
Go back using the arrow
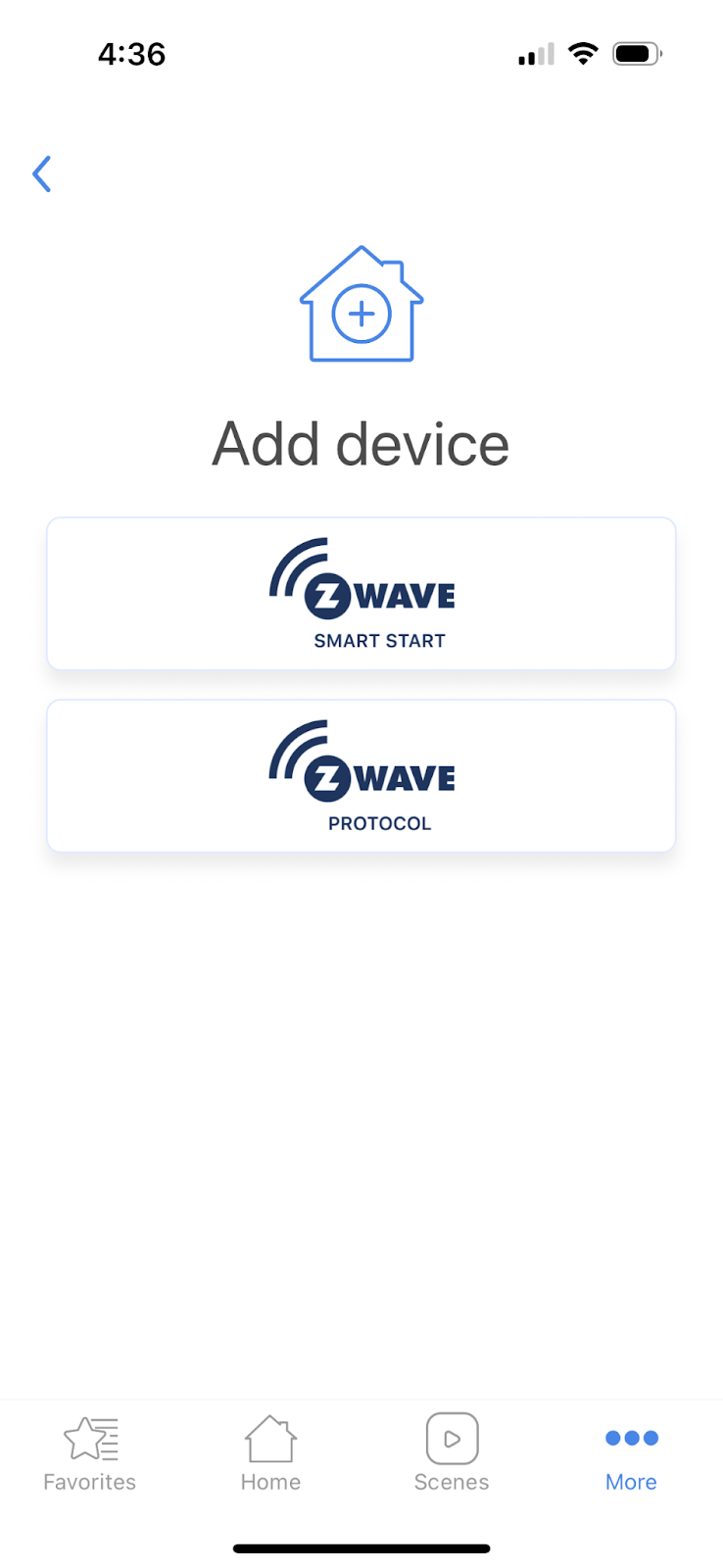coord(41,174)
